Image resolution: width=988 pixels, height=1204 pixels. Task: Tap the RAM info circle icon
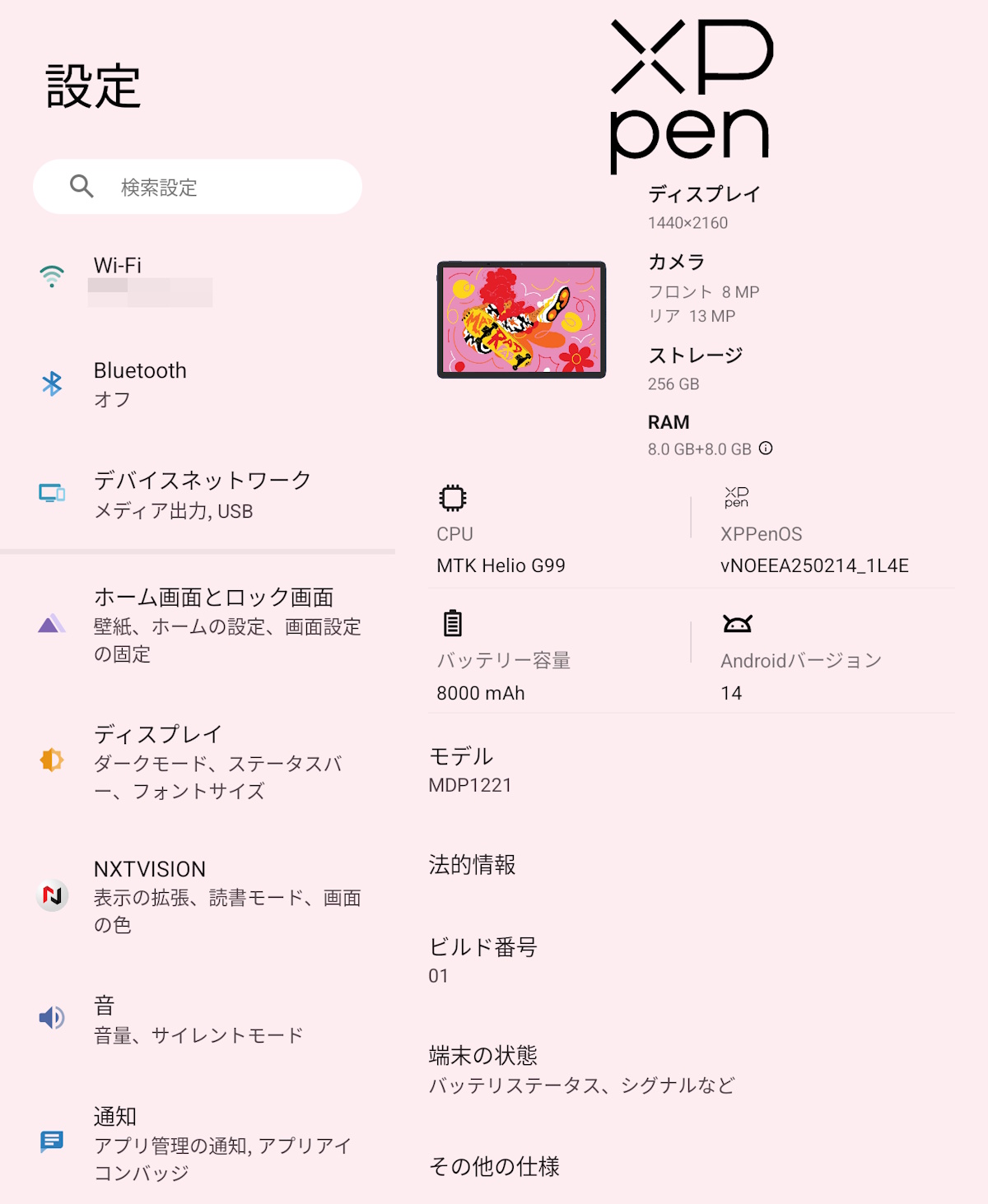tap(767, 449)
